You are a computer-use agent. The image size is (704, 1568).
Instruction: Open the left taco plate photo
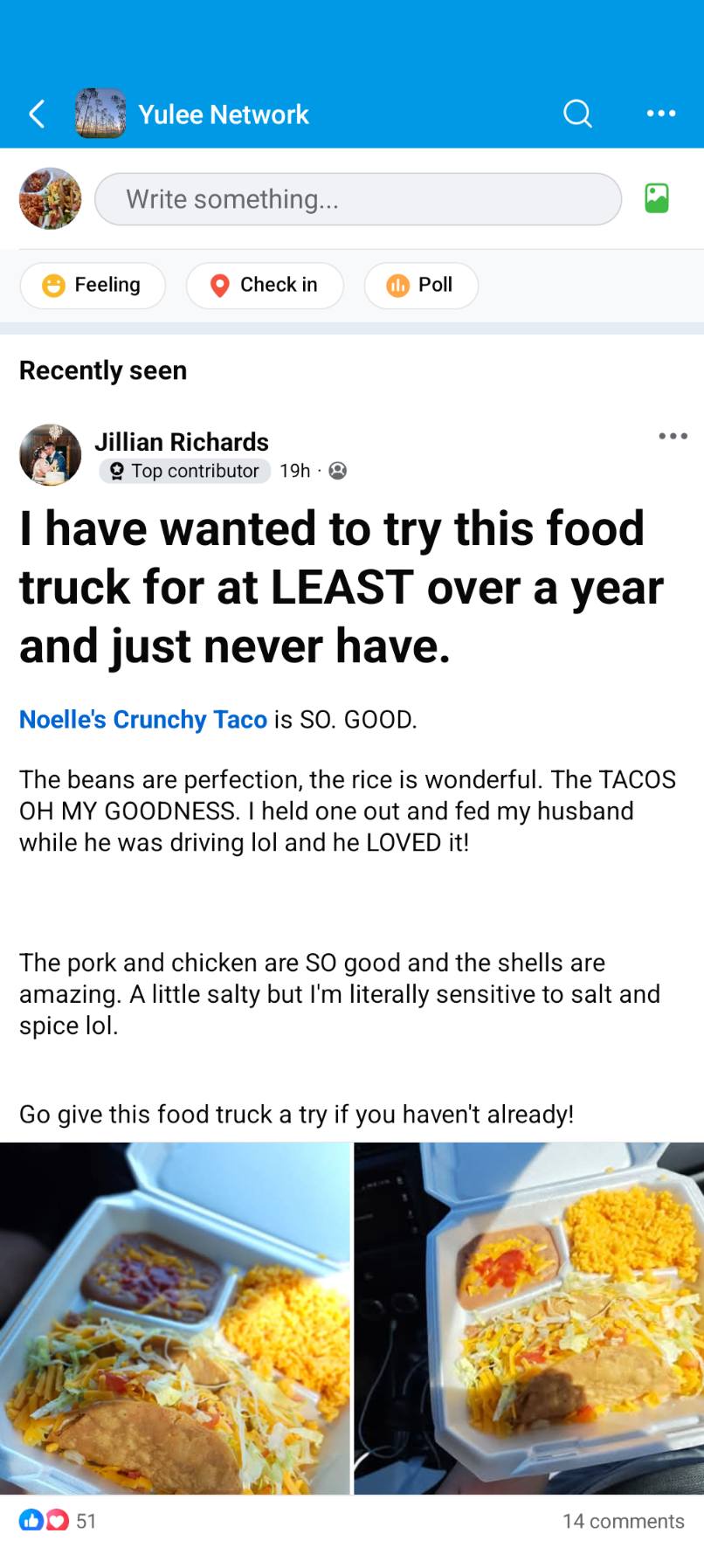coord(175,1319)
